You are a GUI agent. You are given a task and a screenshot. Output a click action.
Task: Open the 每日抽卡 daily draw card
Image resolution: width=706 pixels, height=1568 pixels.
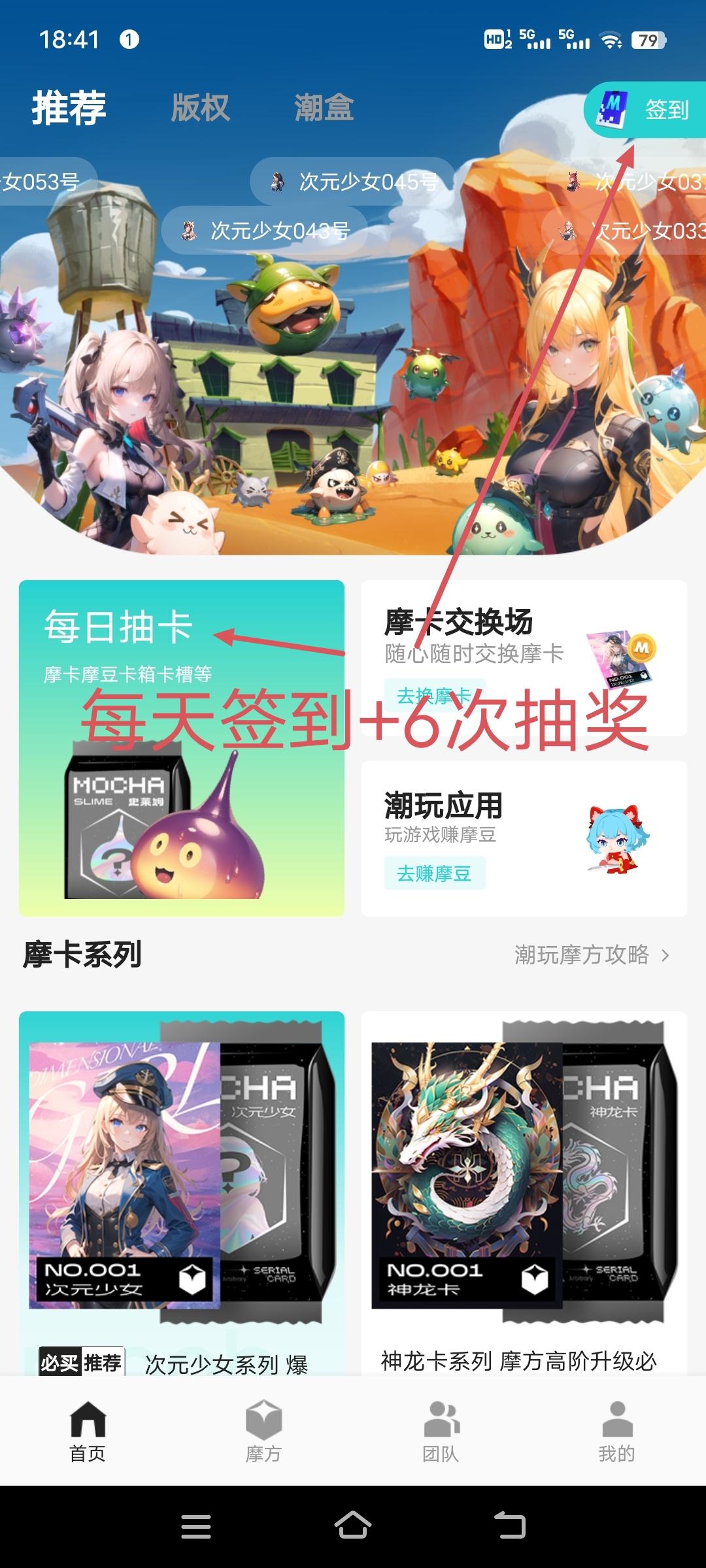(182, 747)
